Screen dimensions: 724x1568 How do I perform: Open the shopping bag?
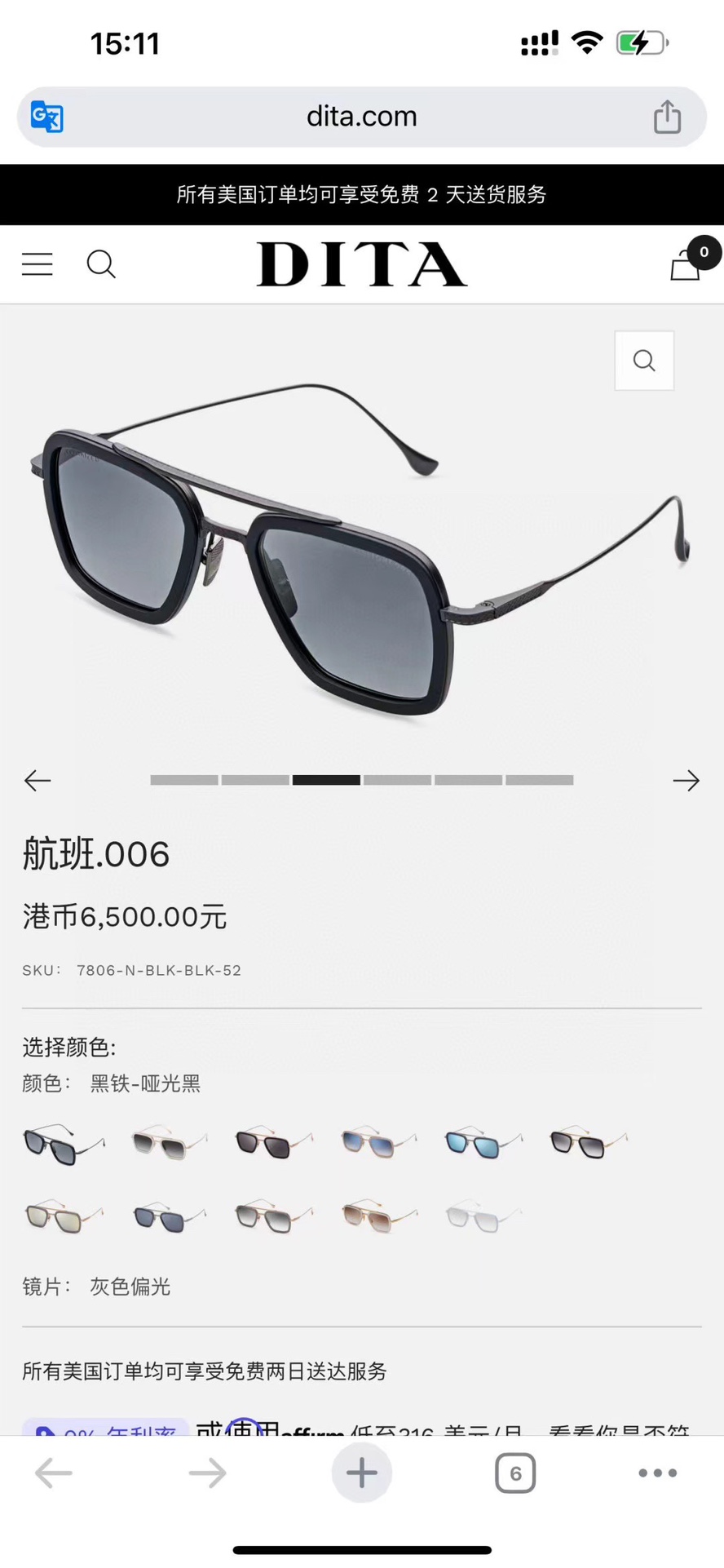point(686,264)
